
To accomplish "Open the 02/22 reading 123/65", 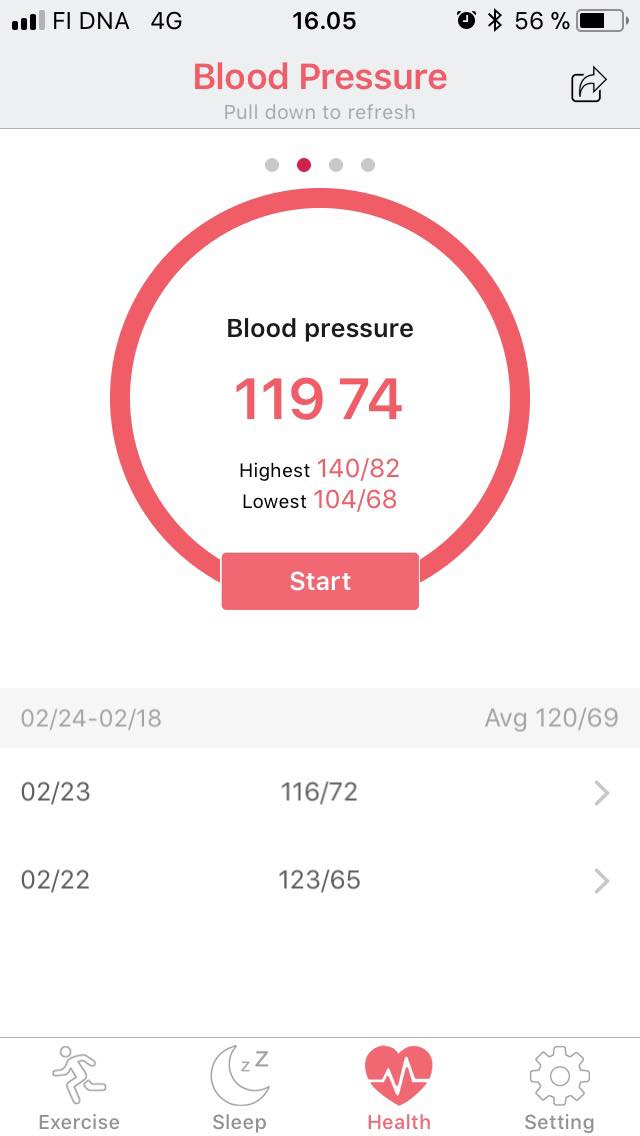I will 320,880.
